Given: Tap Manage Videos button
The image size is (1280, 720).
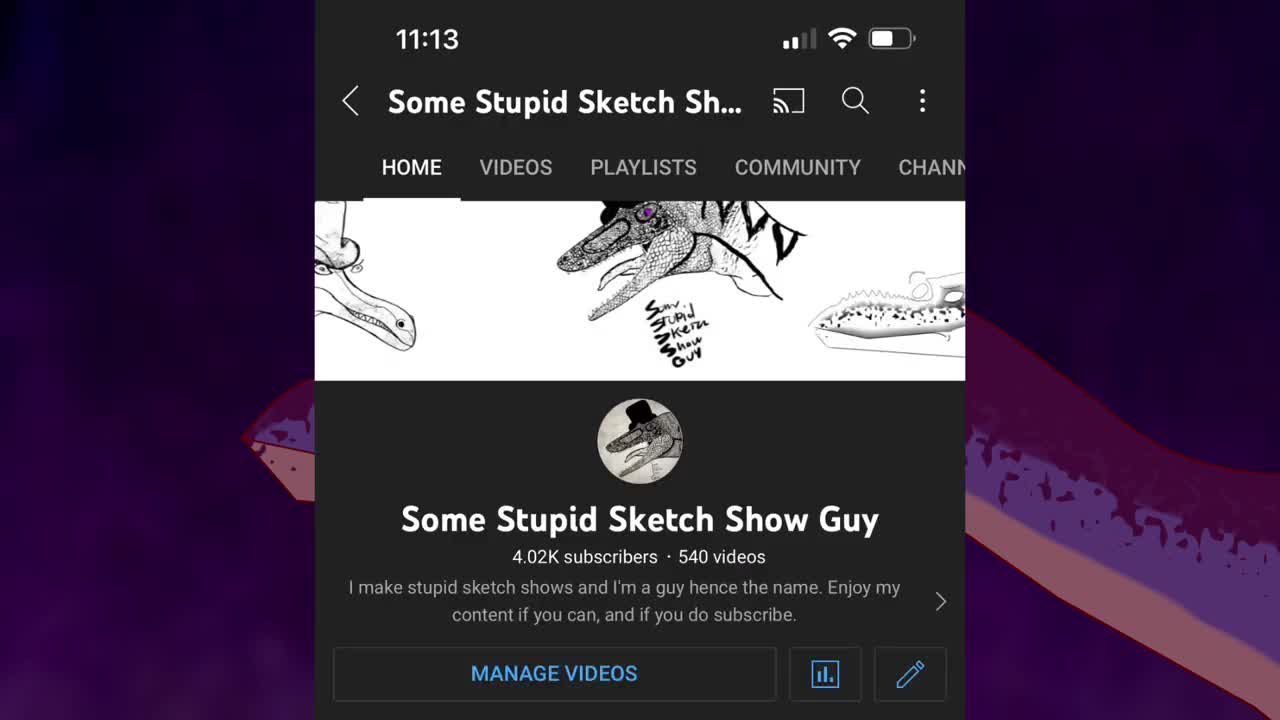Looking at the screenshot, I should tap(554, 674).
